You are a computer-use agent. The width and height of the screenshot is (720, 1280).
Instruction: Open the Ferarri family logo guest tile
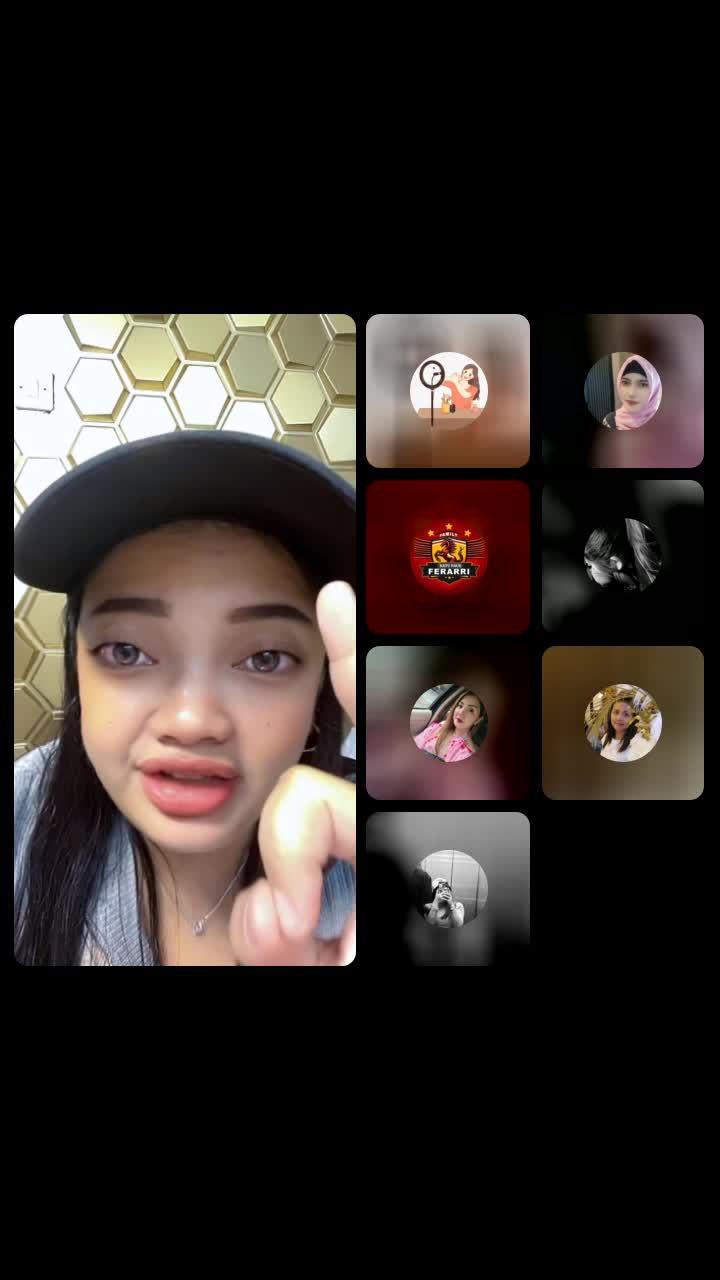pyautogui.click(x=448, y=557)
